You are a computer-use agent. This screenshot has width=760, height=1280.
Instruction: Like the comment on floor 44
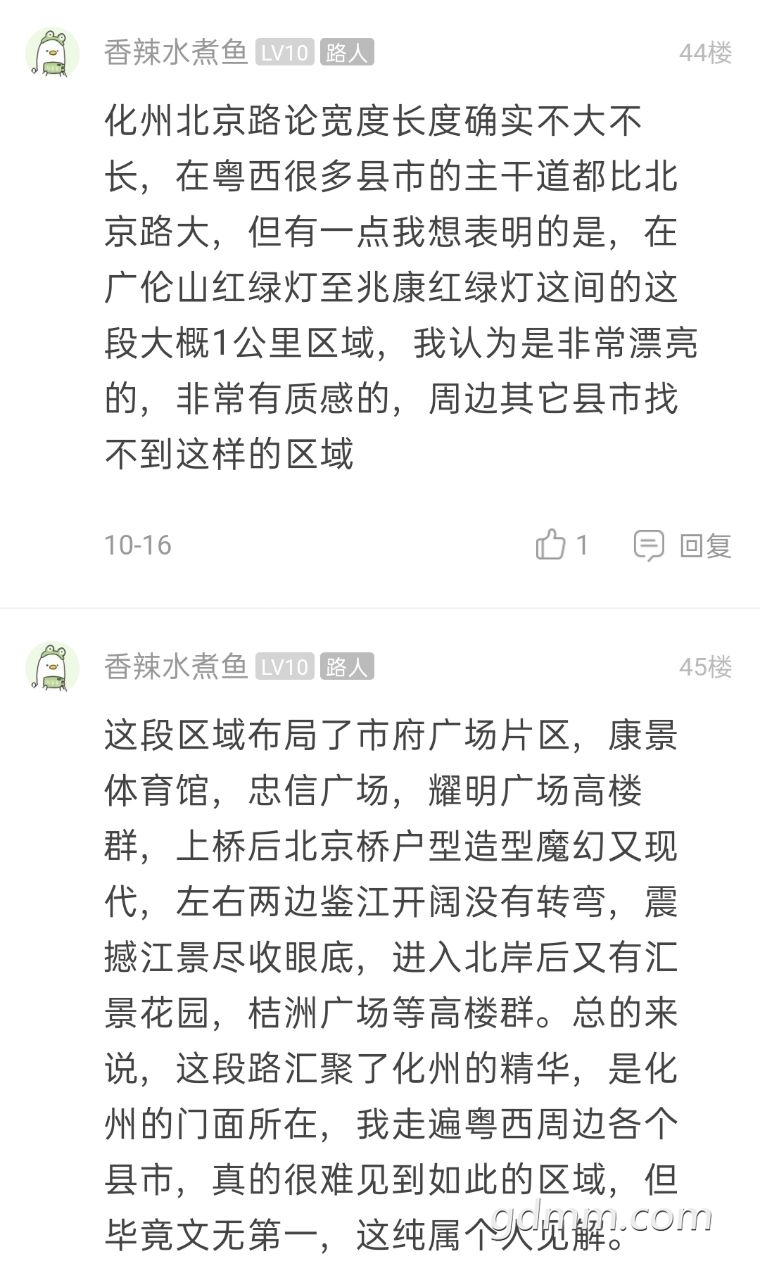[x=562, y=545]
